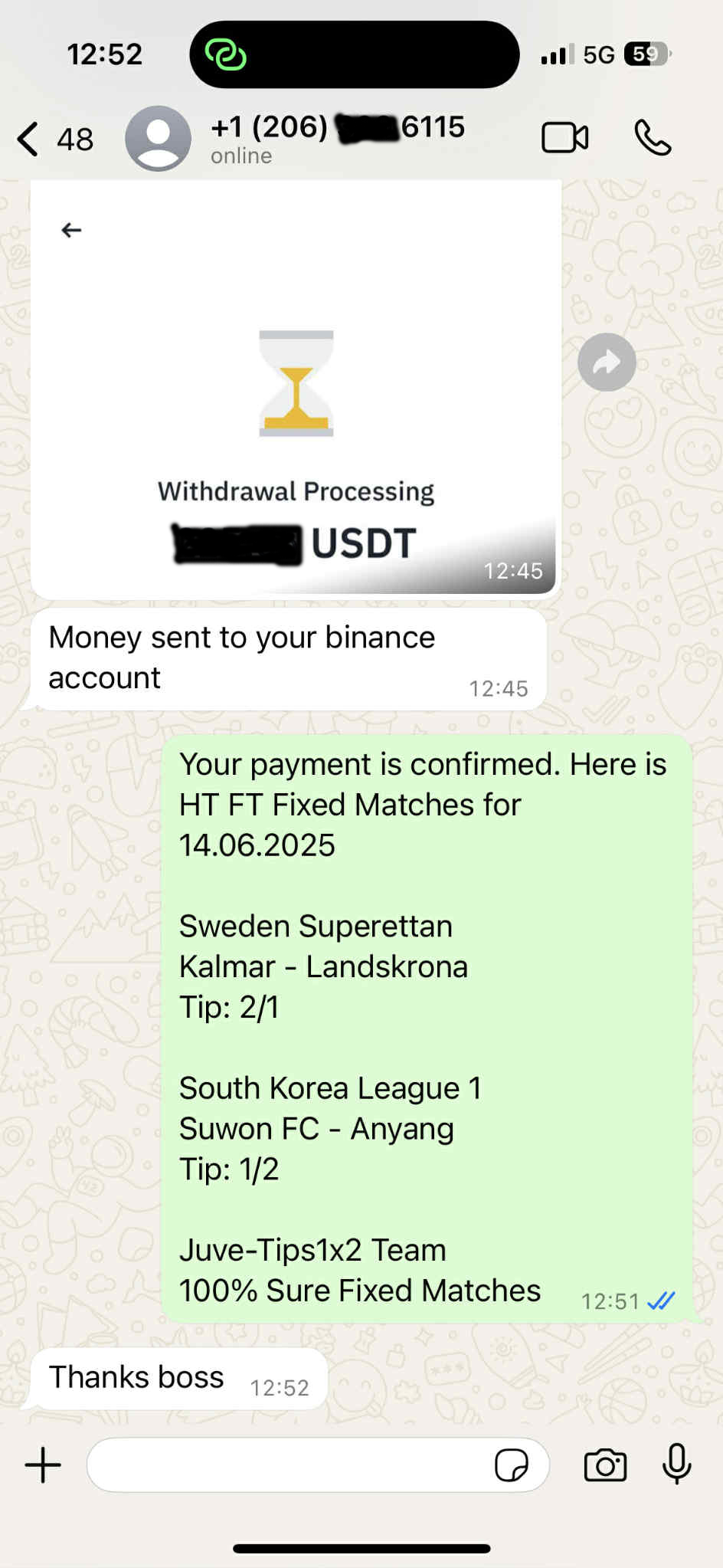Tap the green linked-device pill in the Dynamic Island
This screenshot has width=723, height=1568.
point(225,54)
